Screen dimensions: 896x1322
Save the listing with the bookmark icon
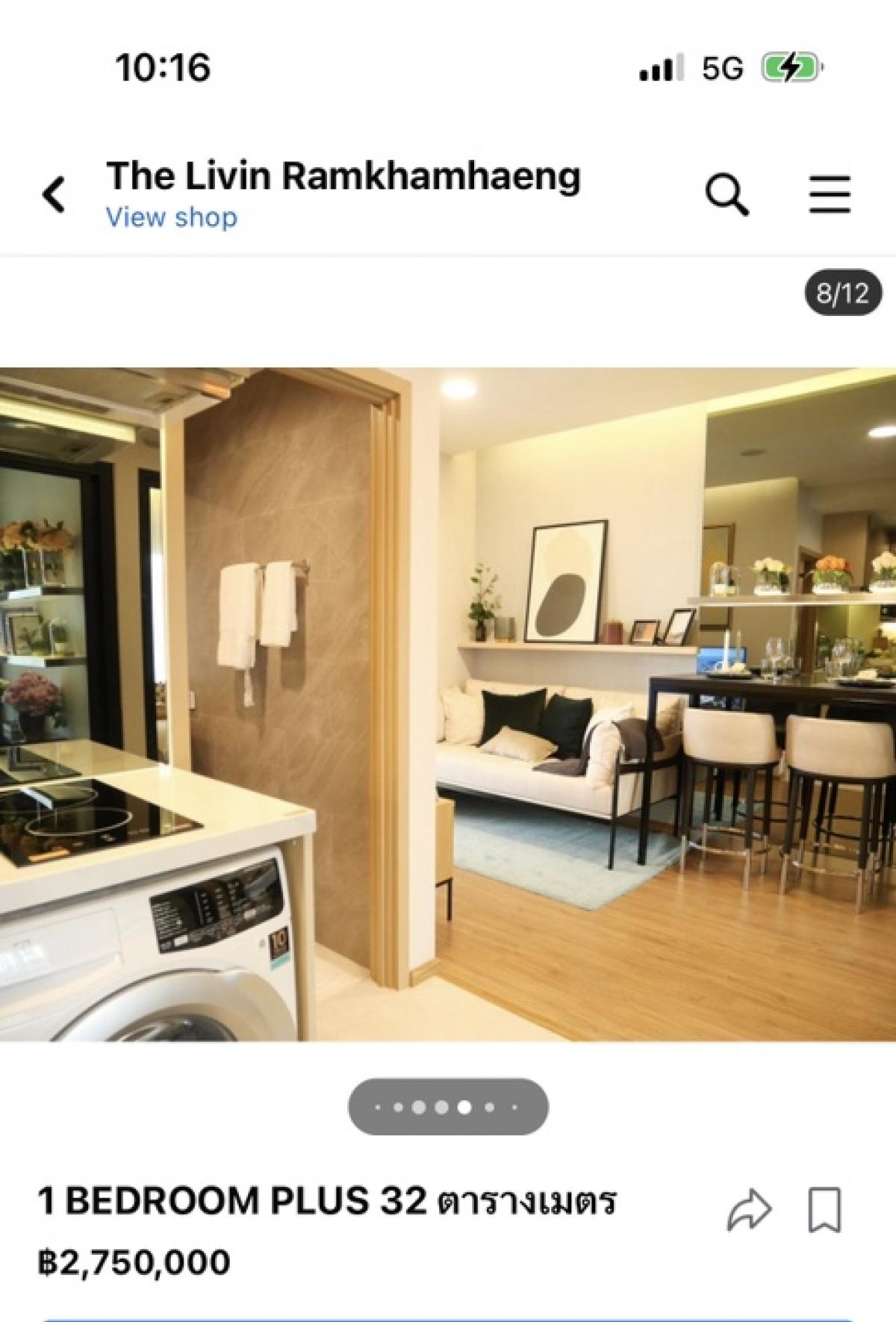(x=825, y=1209)
